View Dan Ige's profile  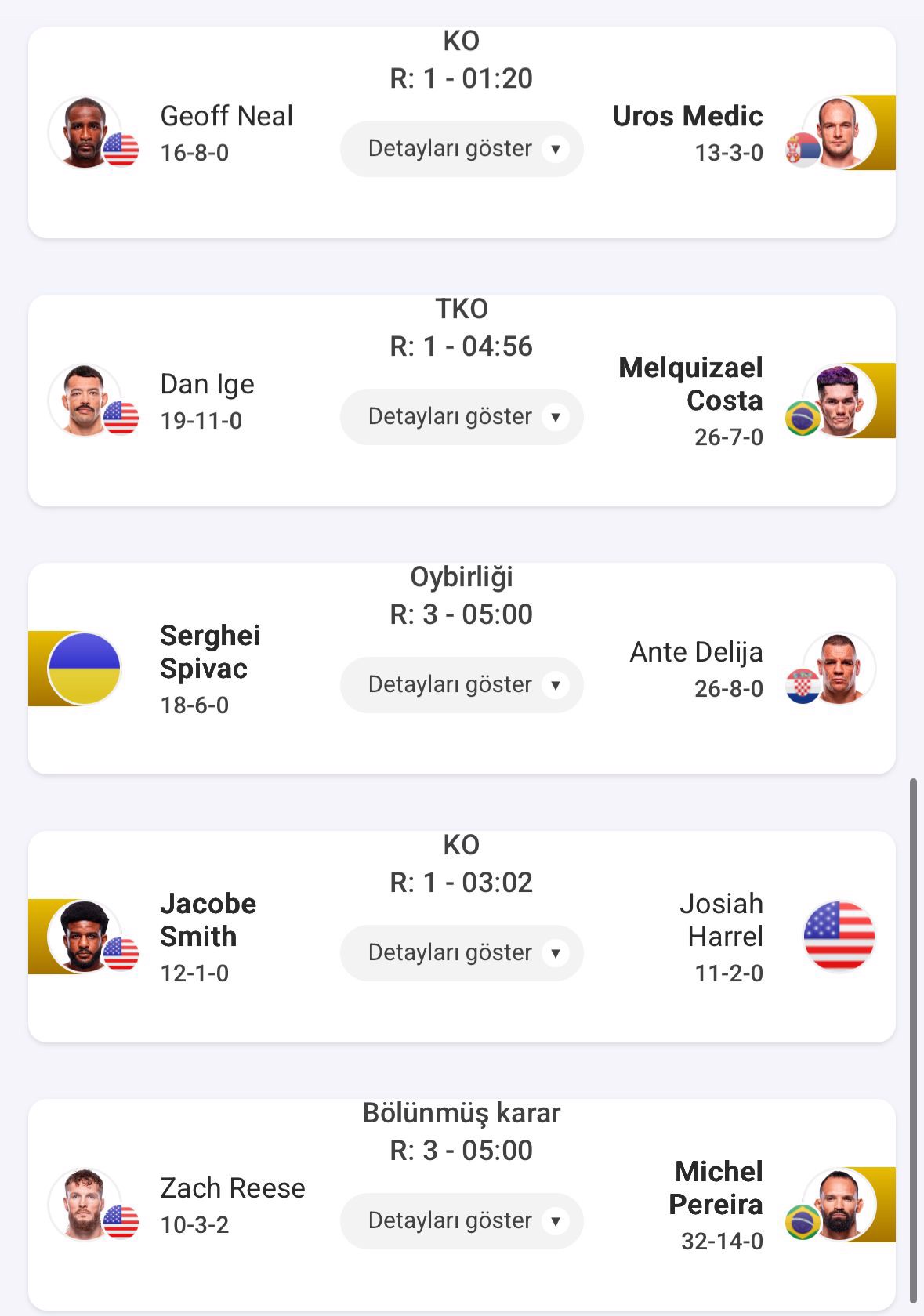coord(207,384)
